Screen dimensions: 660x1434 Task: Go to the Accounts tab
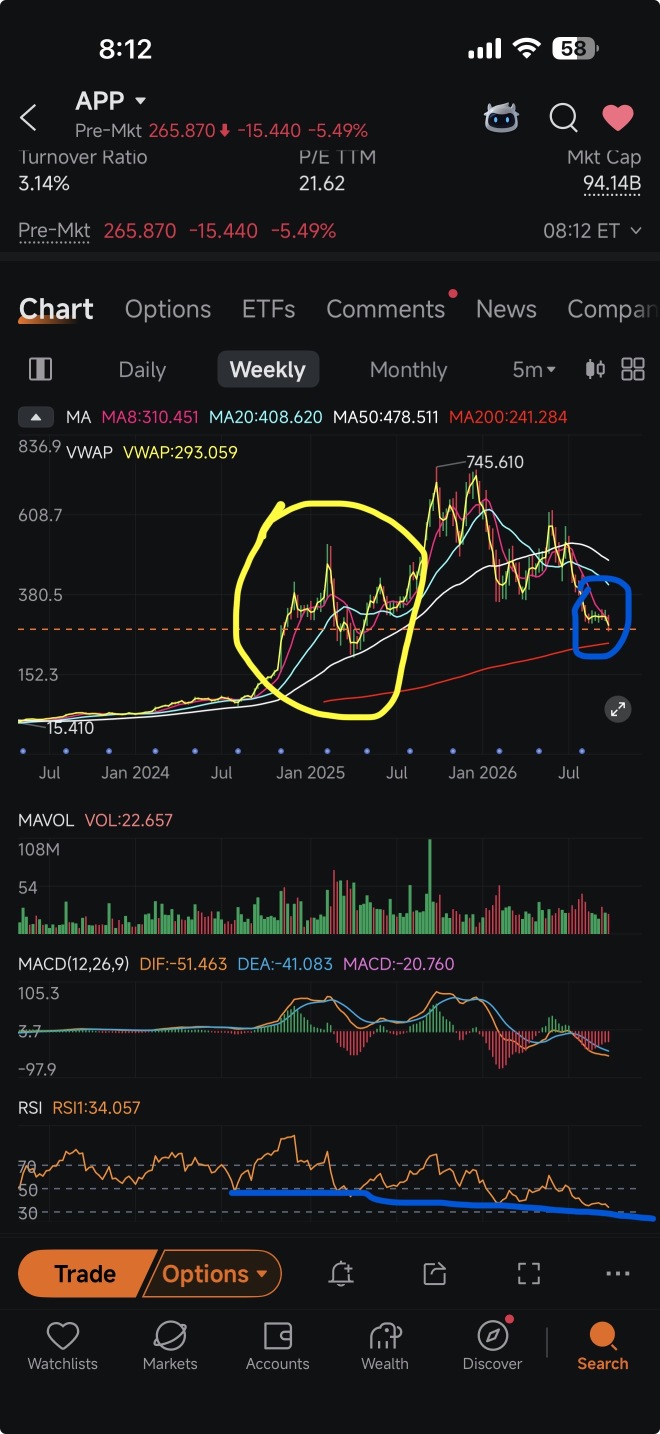[278, 1346]
